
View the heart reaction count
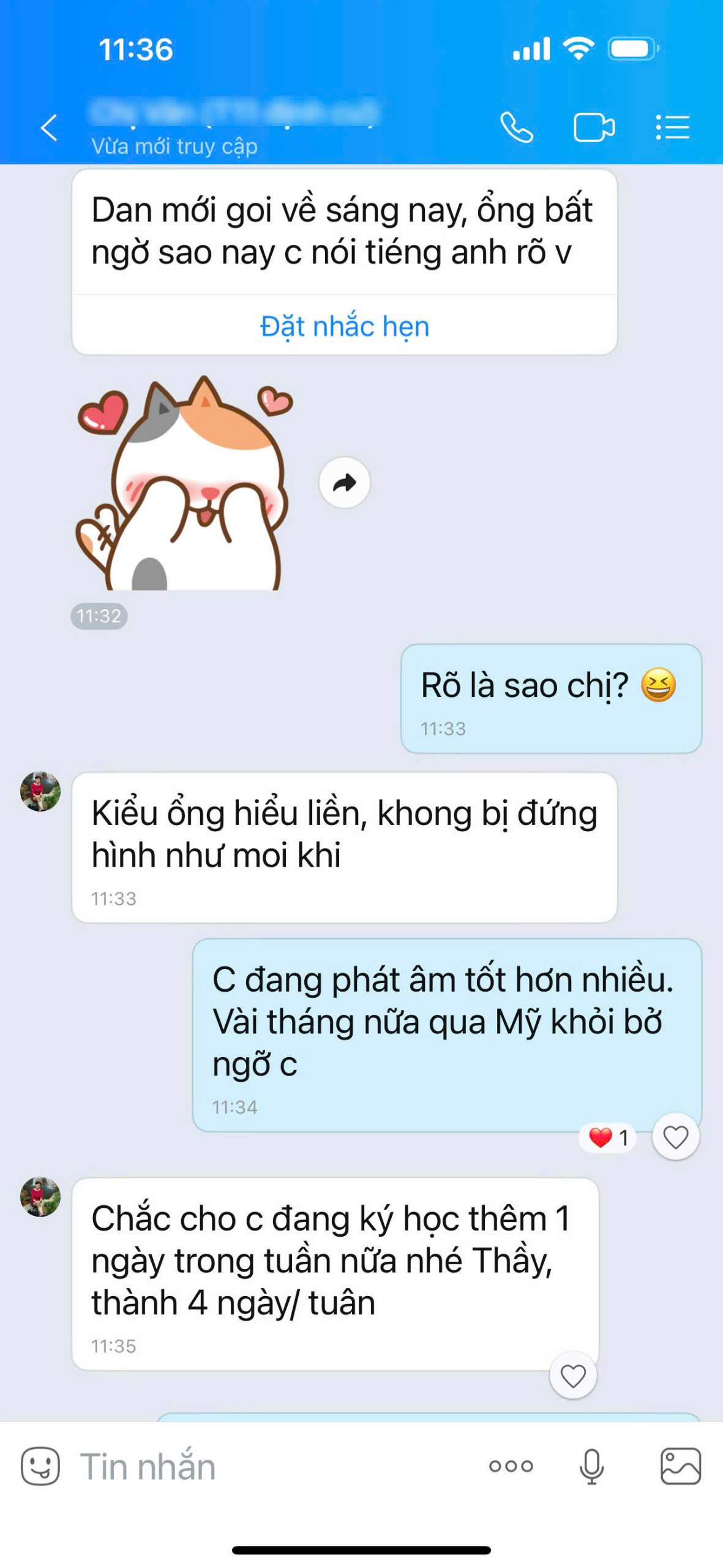(609, 1138)
